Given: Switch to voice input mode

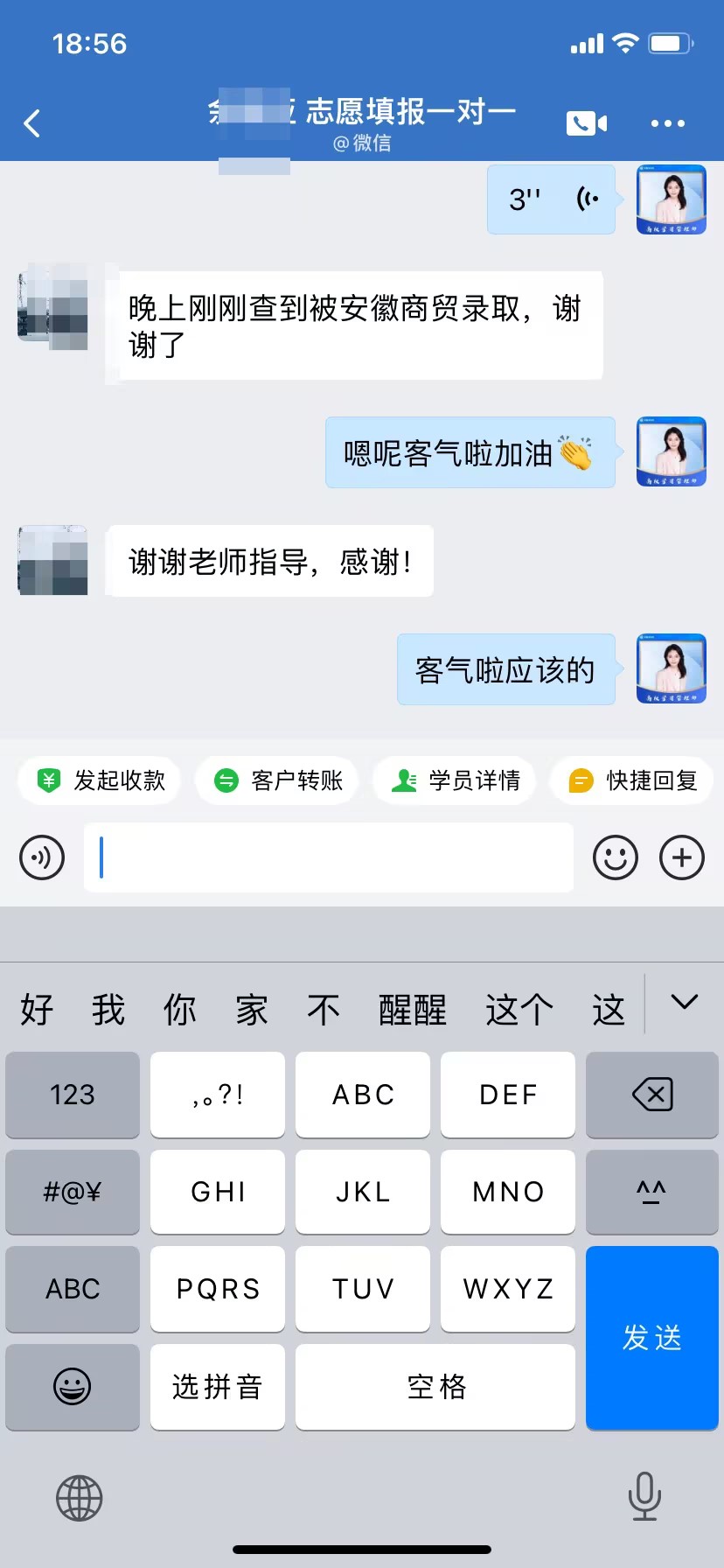Looking at the screenshot, I should (x=42, y=857).
